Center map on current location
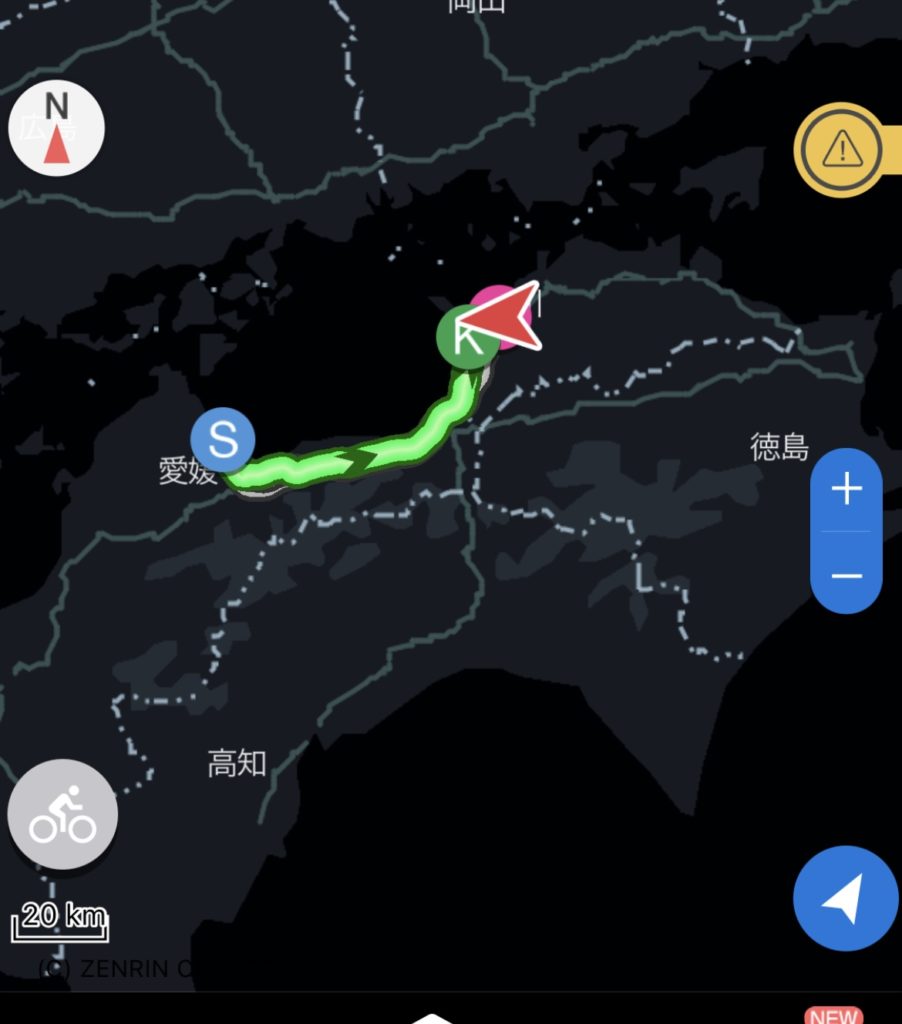Screen dimensions: 902x1024 845,899
